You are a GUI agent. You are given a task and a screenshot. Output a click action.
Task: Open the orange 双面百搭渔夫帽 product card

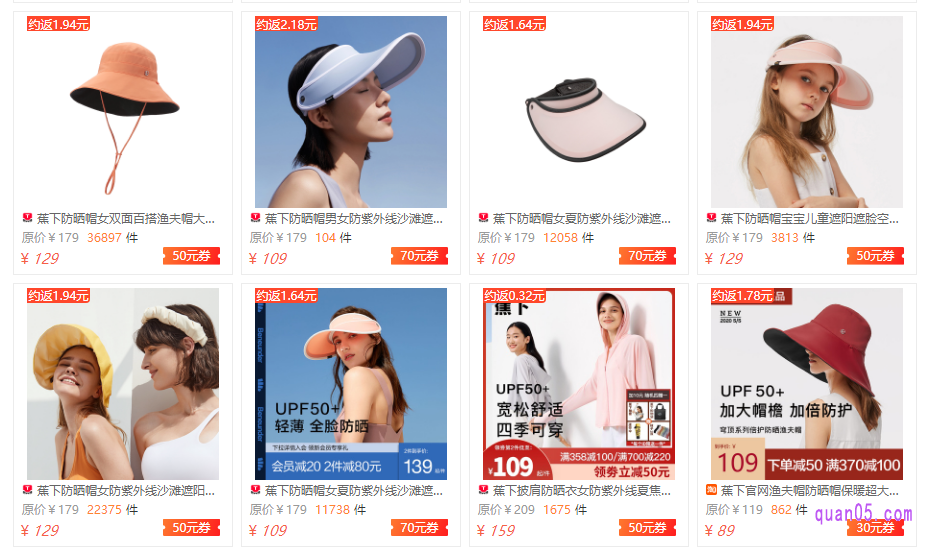pos(123,112)
